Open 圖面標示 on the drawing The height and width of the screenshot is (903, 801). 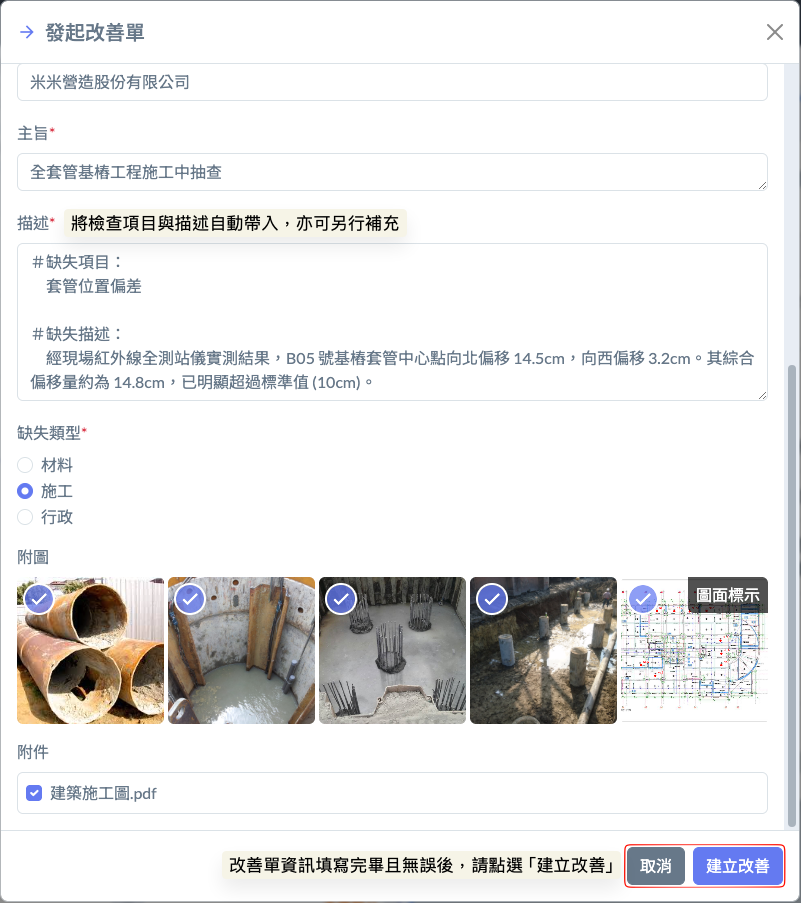pos(727,595)
